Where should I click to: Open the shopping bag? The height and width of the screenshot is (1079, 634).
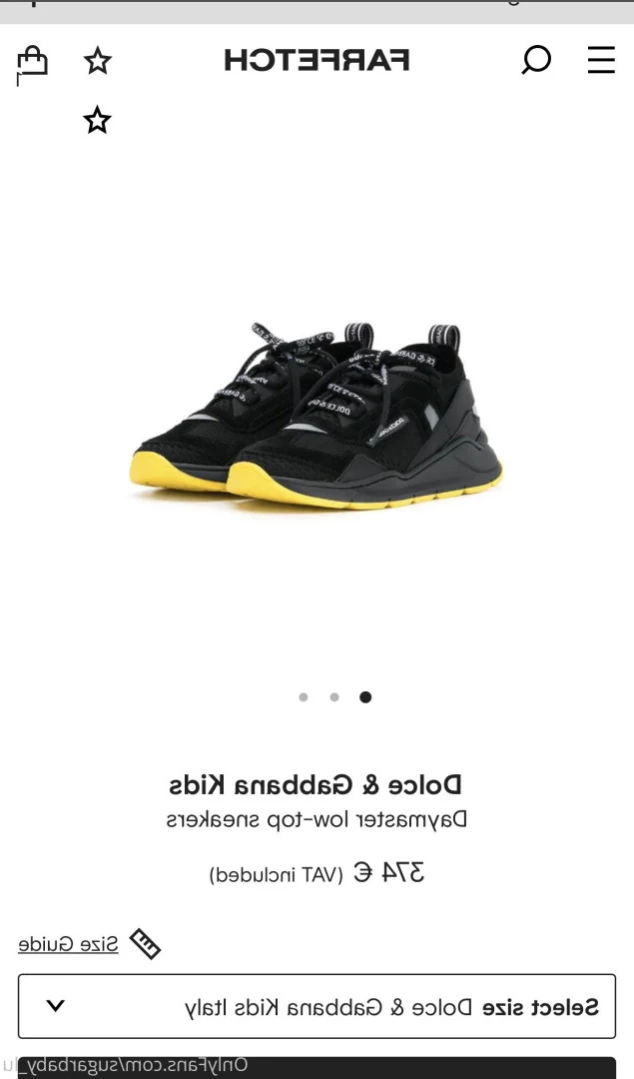(x=32, y=63)
